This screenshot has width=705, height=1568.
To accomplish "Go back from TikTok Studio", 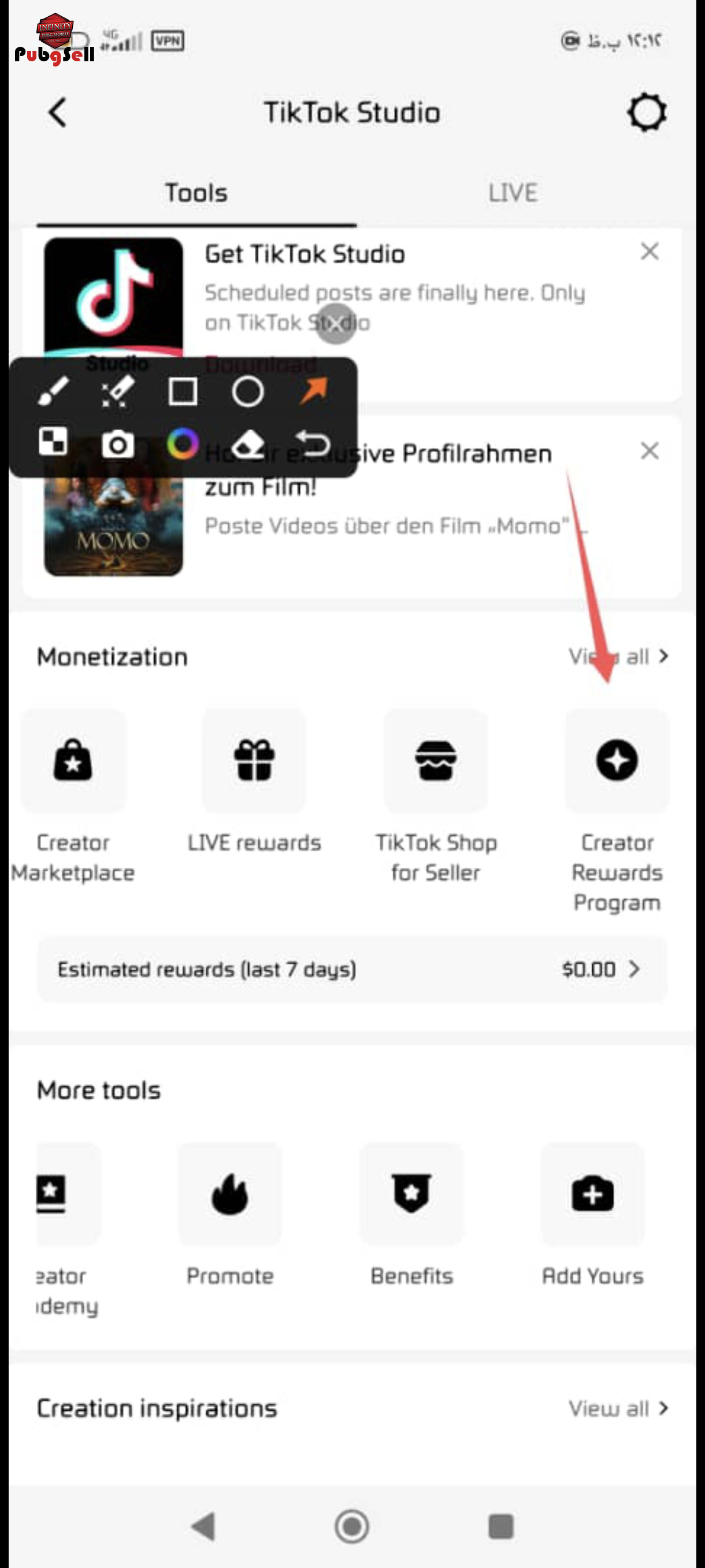I will pos(58,113).
